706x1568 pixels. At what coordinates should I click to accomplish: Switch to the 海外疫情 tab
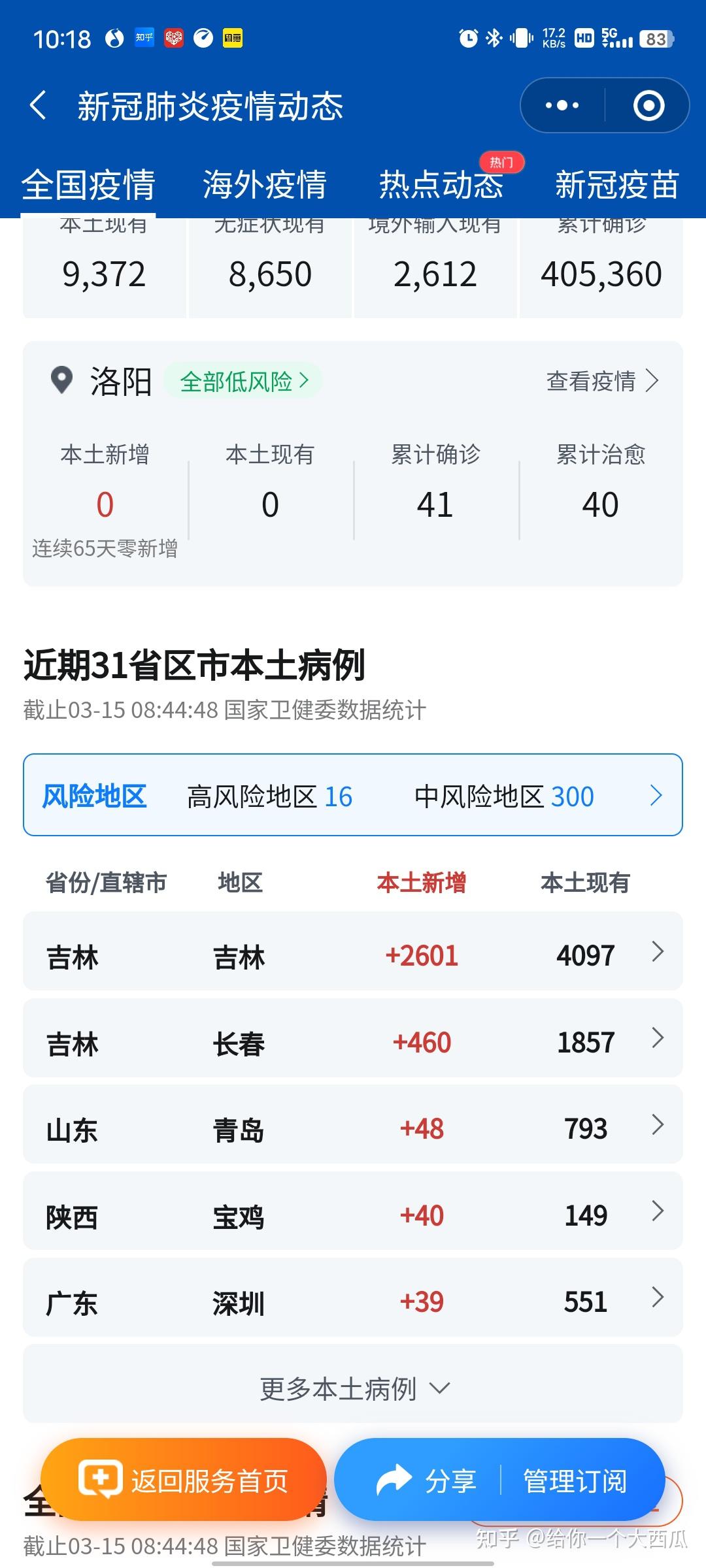click(265, 184)
